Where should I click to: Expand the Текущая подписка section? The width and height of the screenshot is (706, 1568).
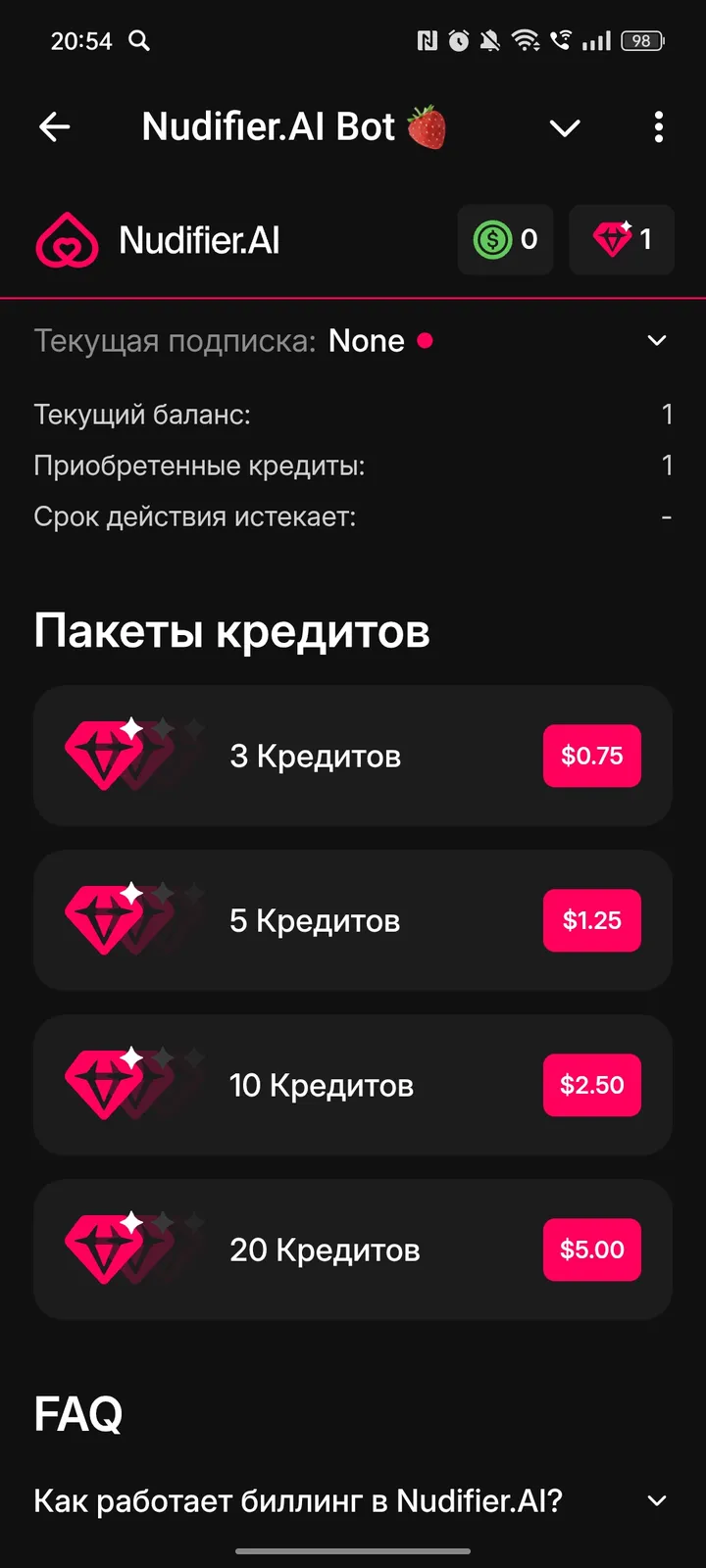(657, 341)
